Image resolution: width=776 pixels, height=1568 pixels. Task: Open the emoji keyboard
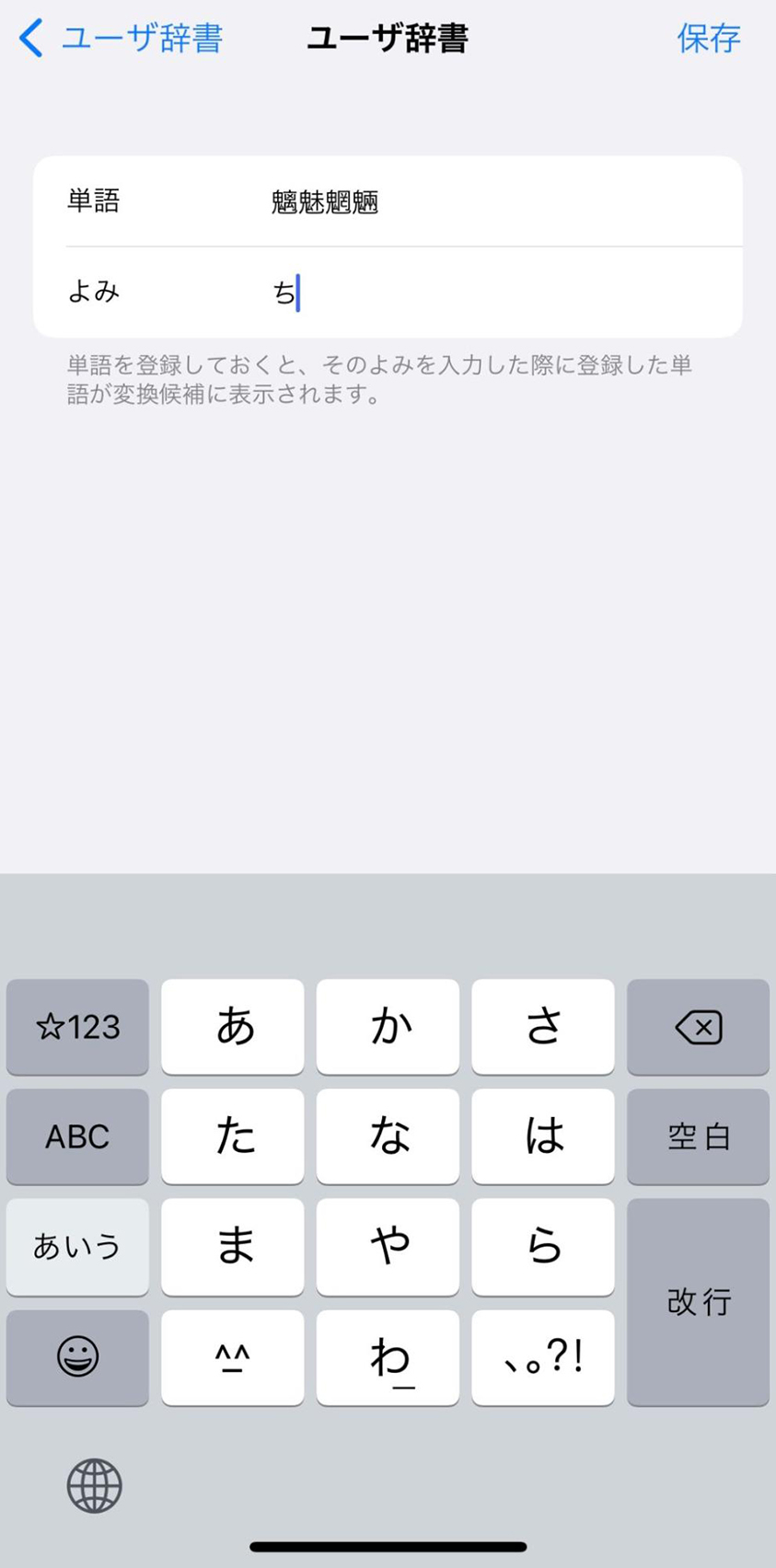coord(77,1356)
